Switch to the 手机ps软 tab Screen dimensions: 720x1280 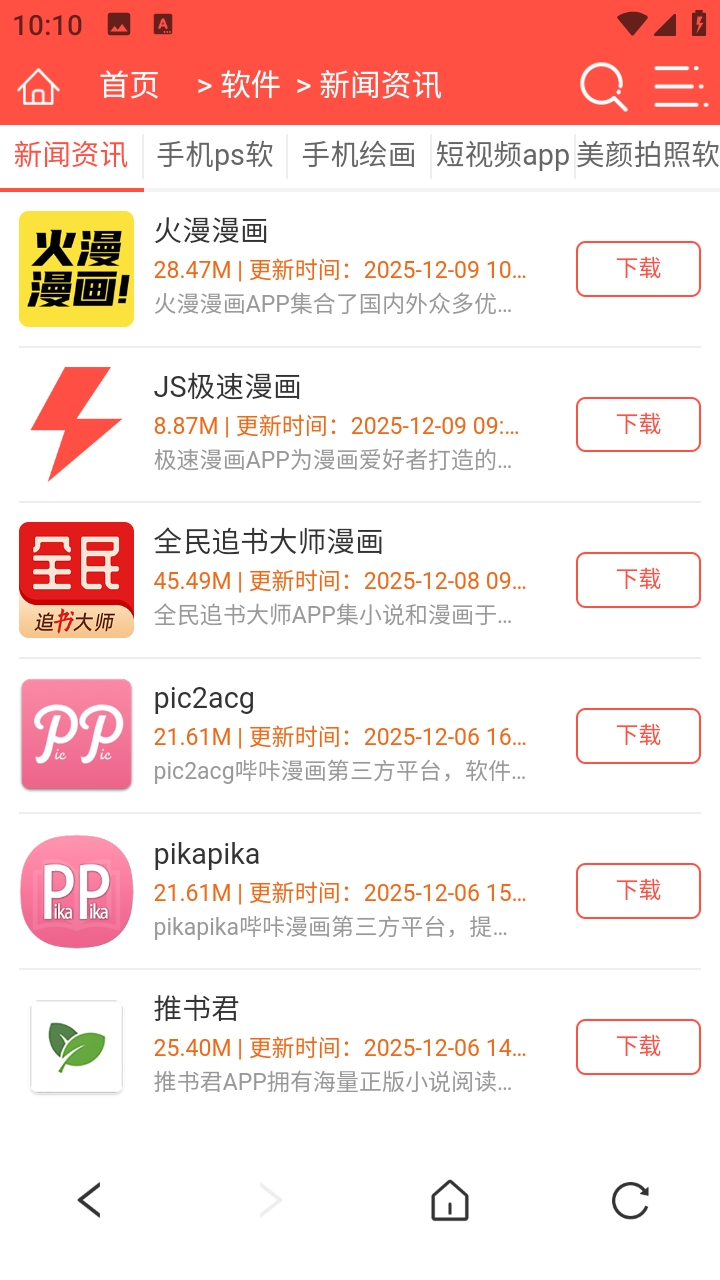(215, 155)
